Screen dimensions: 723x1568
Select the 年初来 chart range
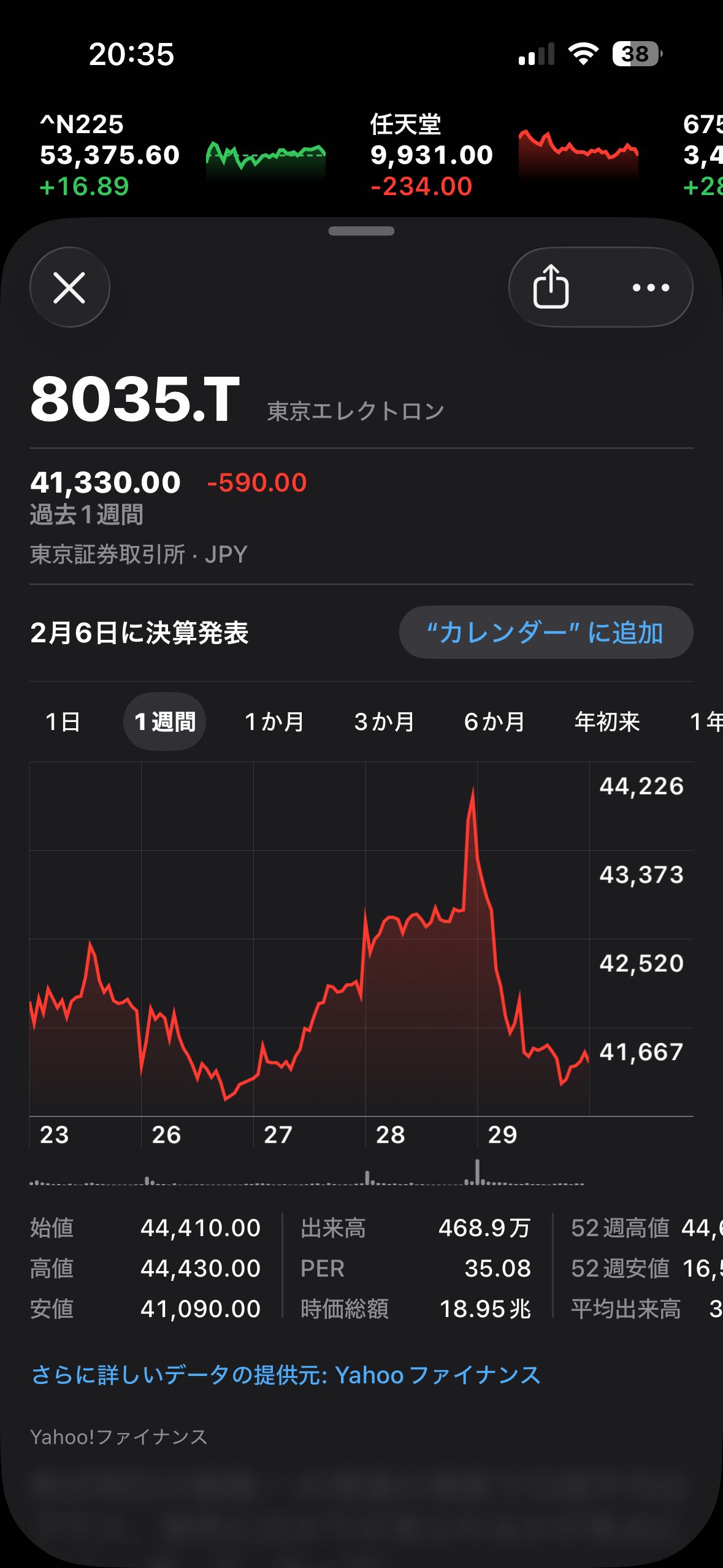(x=606, y=721)
